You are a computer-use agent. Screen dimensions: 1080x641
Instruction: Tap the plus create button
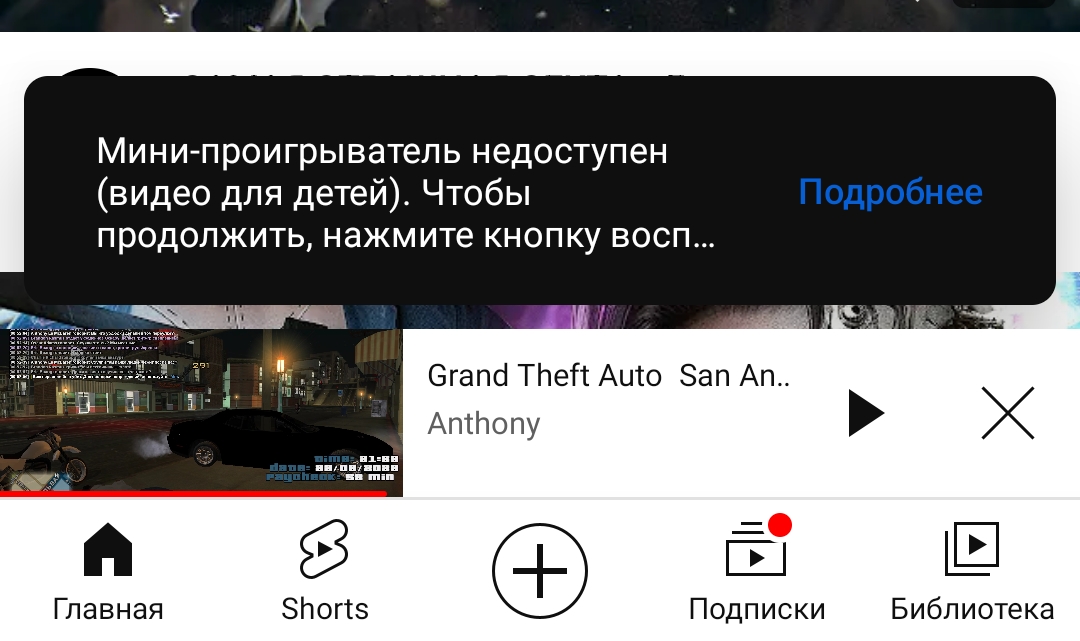tap(540, 572)
